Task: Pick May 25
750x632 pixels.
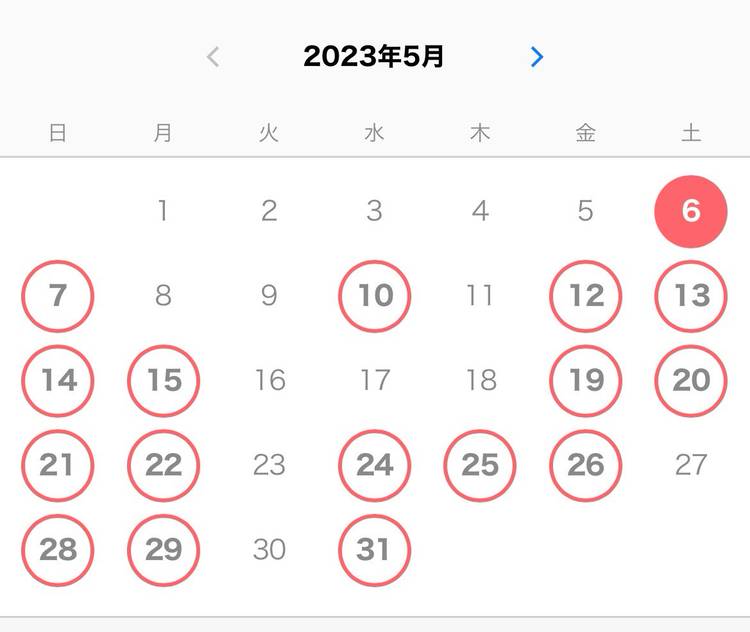Action: 480,465
